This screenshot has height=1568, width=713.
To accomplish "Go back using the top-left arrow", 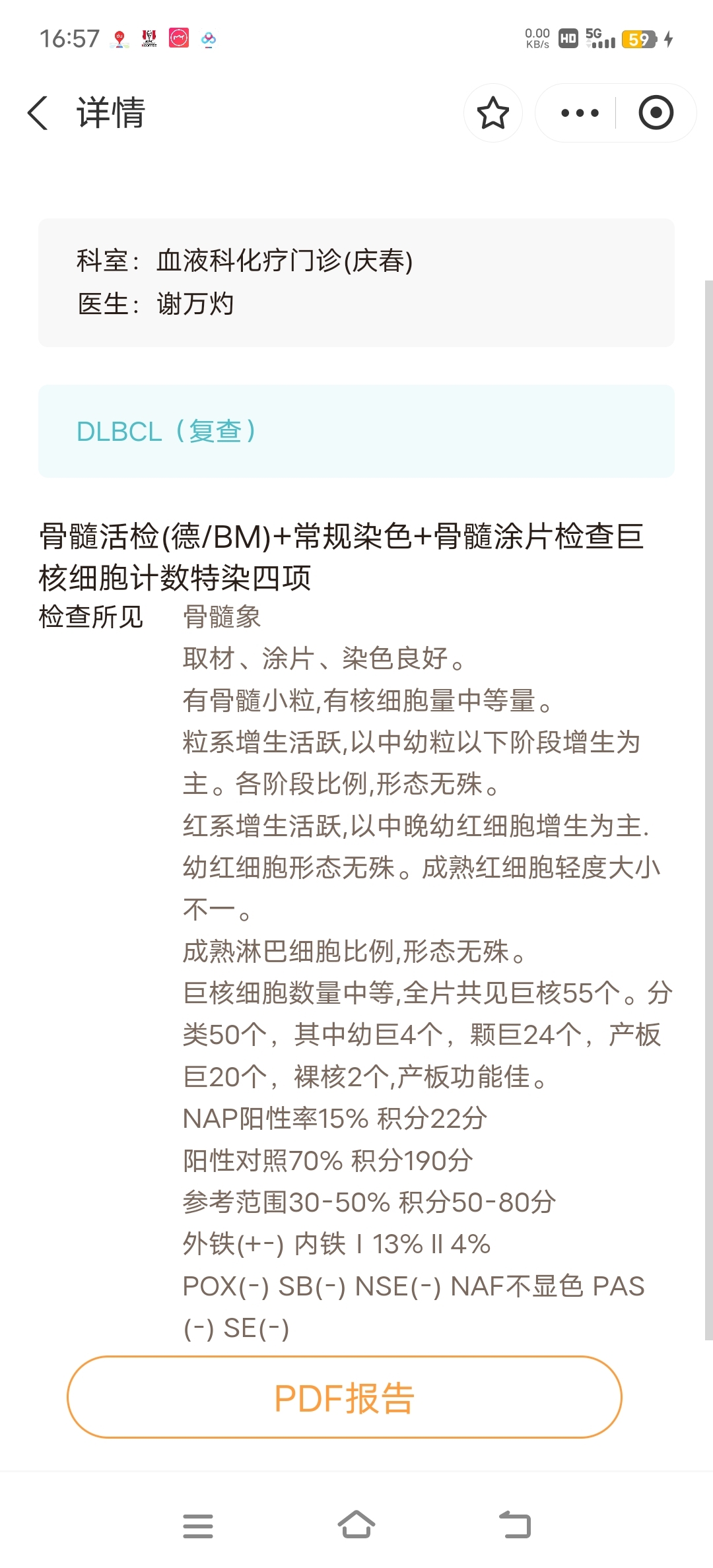I will (38, 113).
